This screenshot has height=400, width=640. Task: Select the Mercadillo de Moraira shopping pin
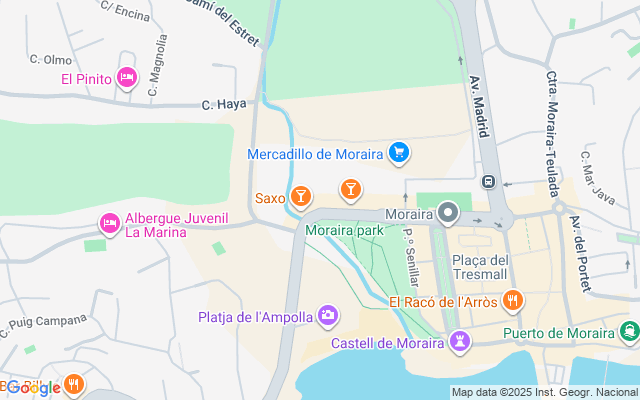tap(399, 153)
